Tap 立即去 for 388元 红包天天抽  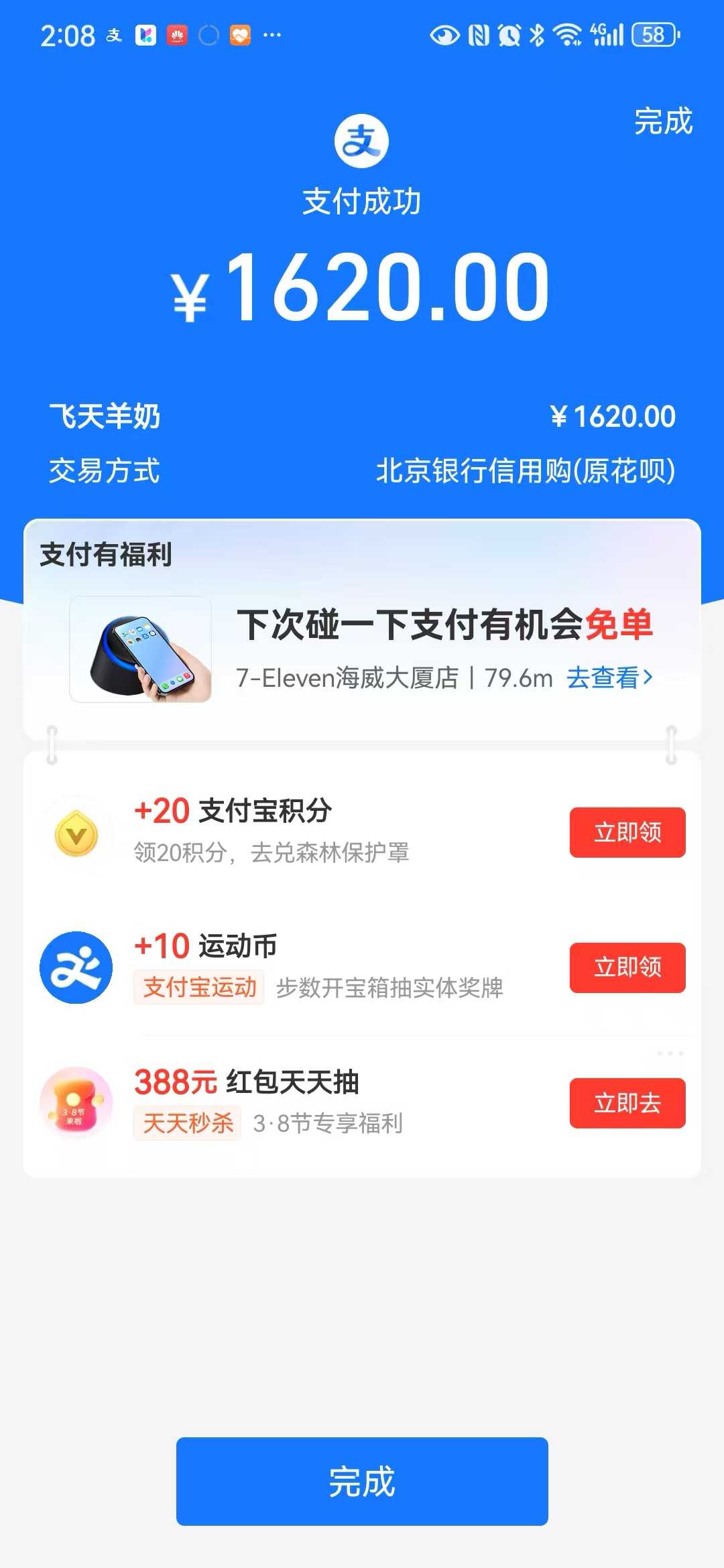click(627, 1103)
